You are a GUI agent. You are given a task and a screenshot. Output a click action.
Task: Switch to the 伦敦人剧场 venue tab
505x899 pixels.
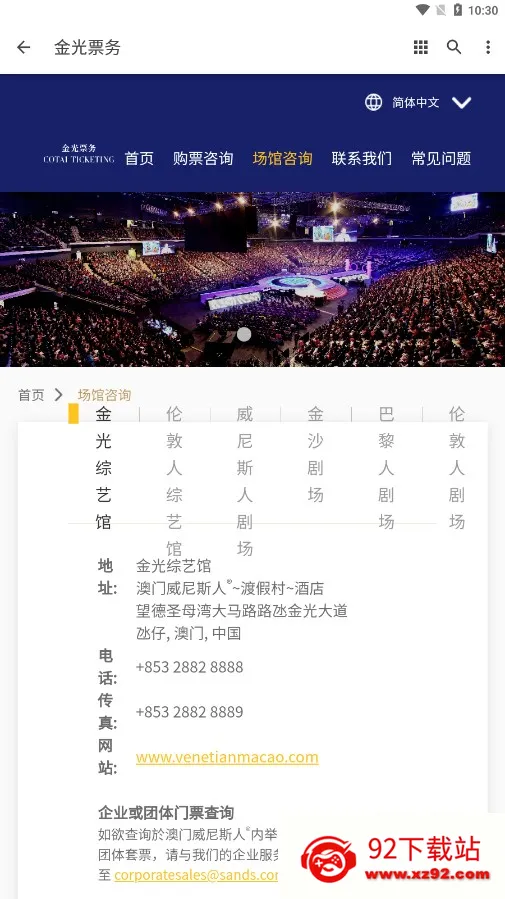[457, 467]
